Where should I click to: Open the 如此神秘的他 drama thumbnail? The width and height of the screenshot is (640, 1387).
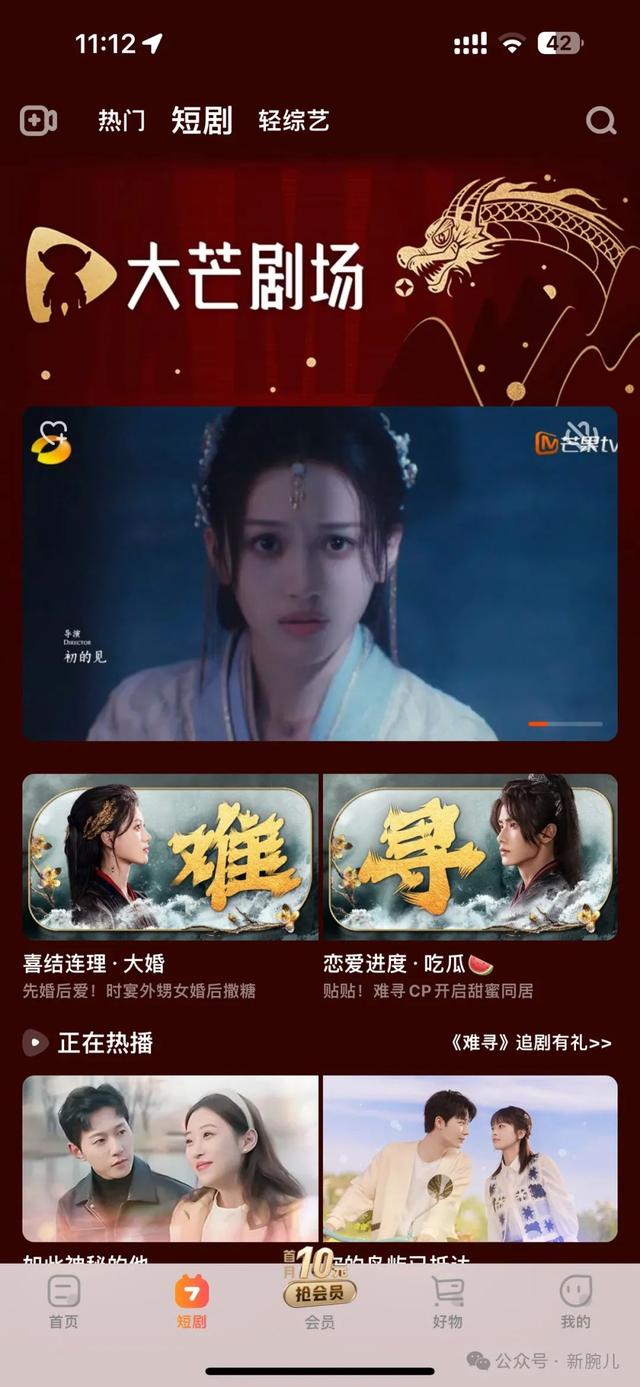tap(170, 1158)
